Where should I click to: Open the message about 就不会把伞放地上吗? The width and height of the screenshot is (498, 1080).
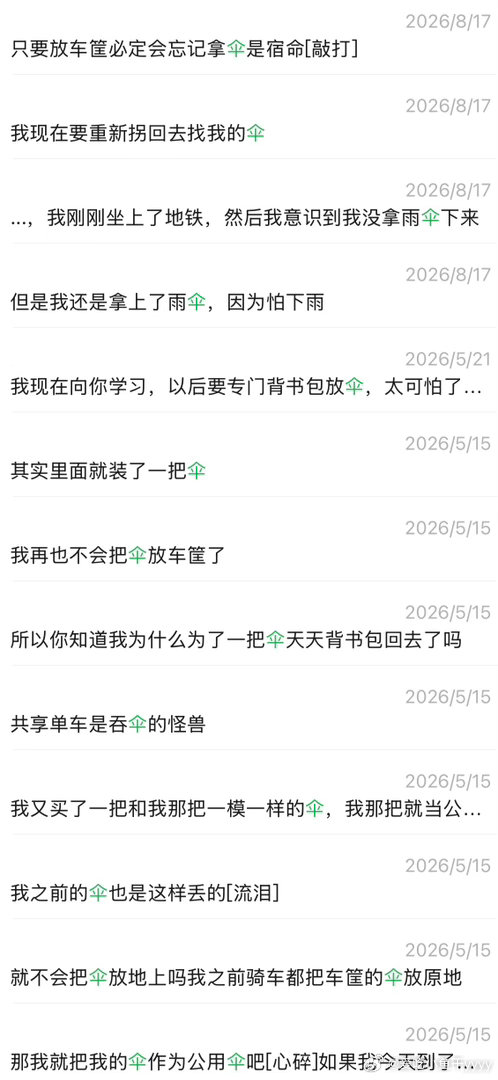(x=249, y=961)
